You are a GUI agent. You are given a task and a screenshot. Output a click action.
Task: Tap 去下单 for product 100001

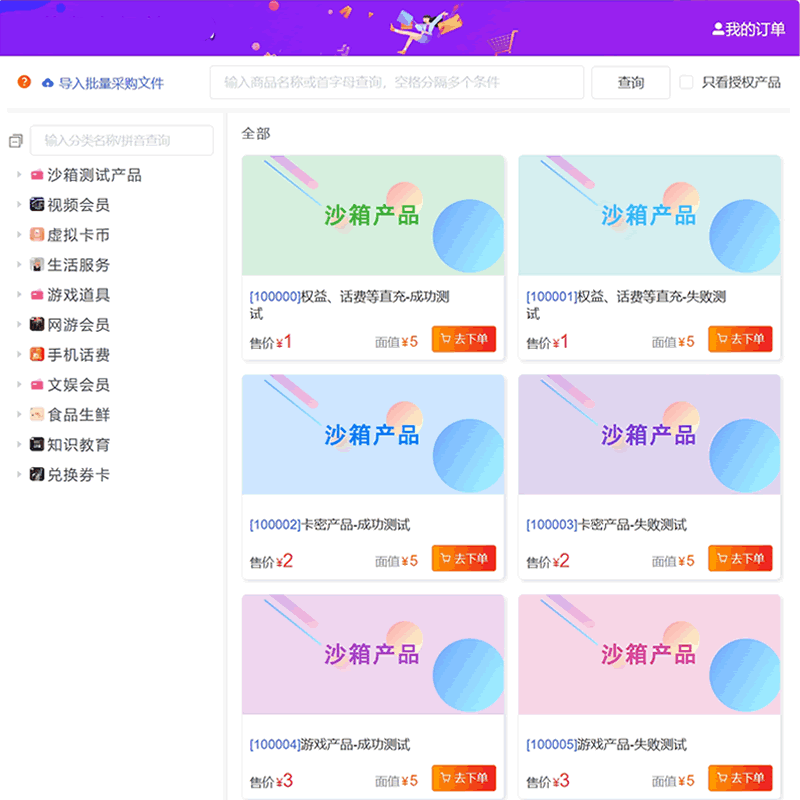tap(740, 339)
